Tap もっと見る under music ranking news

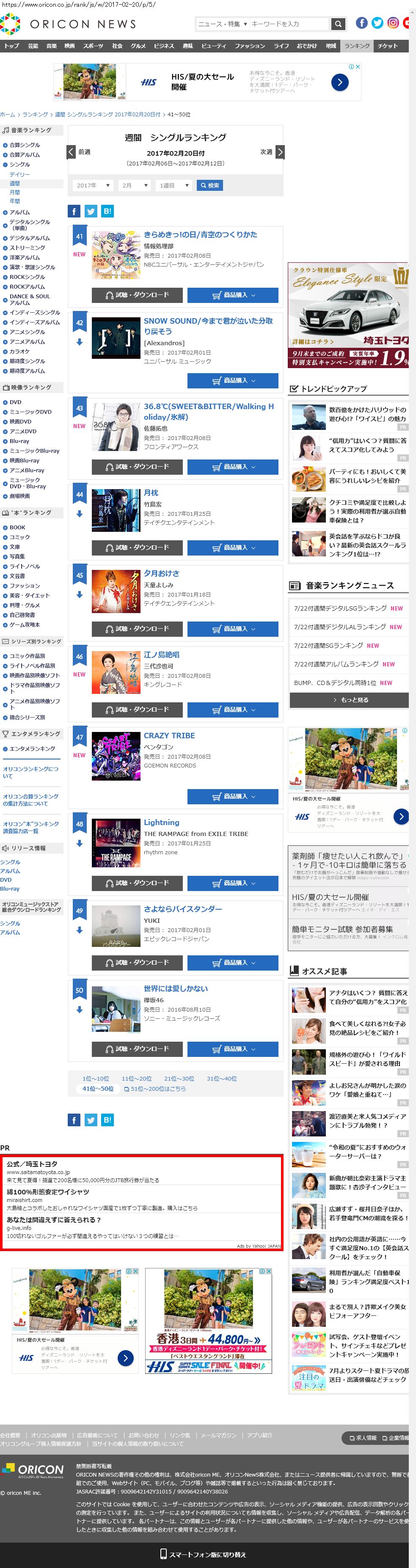(349, 700)
